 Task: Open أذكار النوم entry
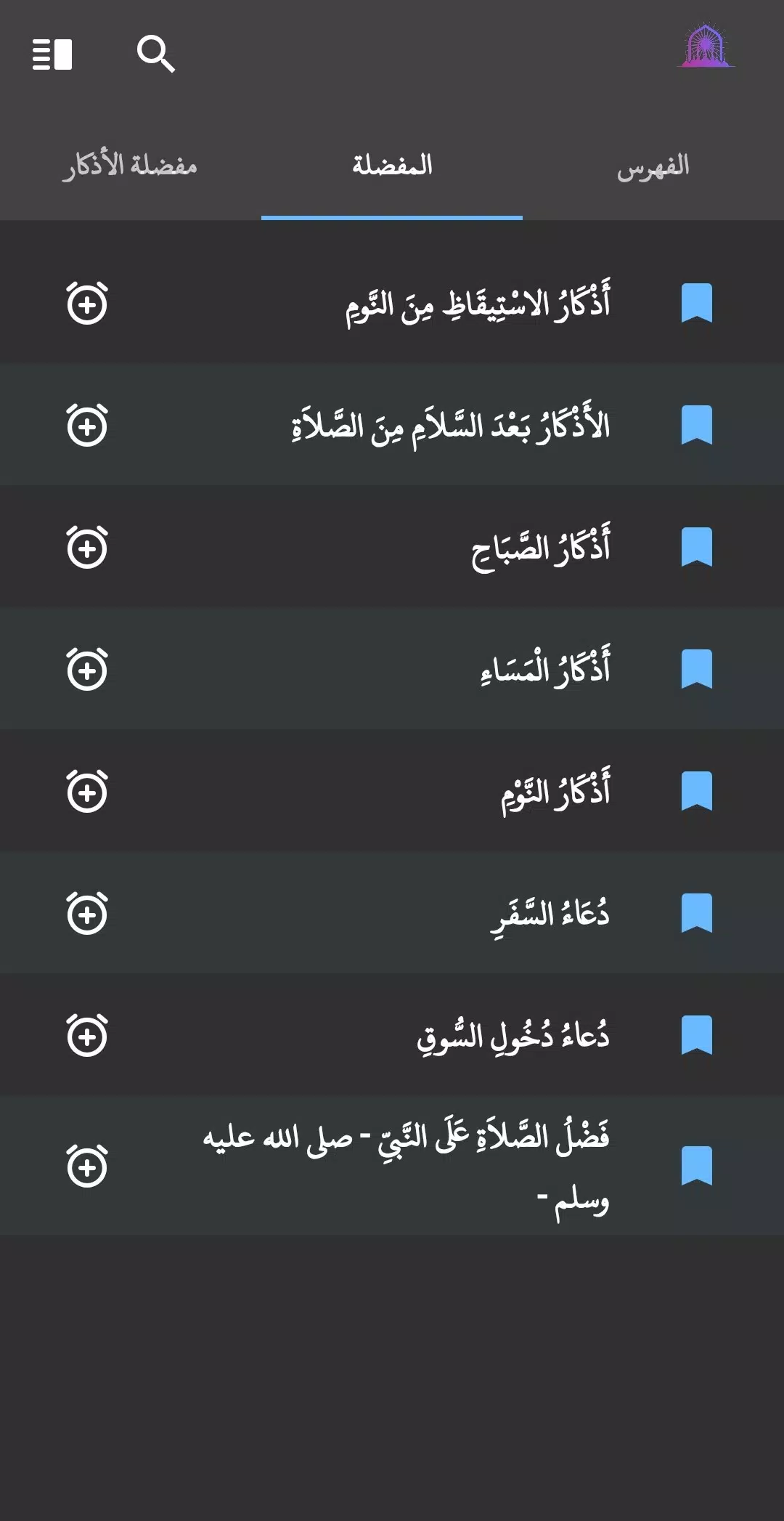pos(555,792)
